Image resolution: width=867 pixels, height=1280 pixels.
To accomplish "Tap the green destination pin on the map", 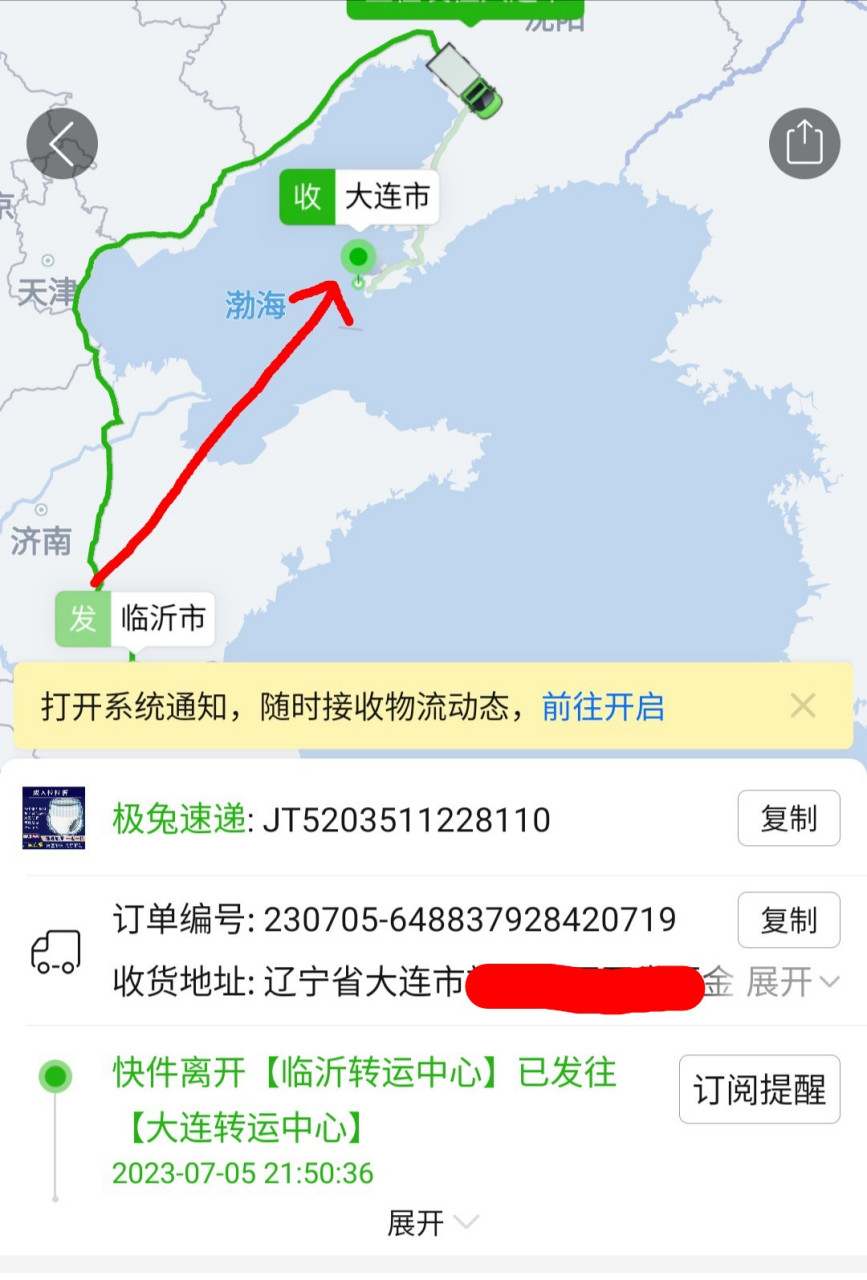I will coord(358,258).
